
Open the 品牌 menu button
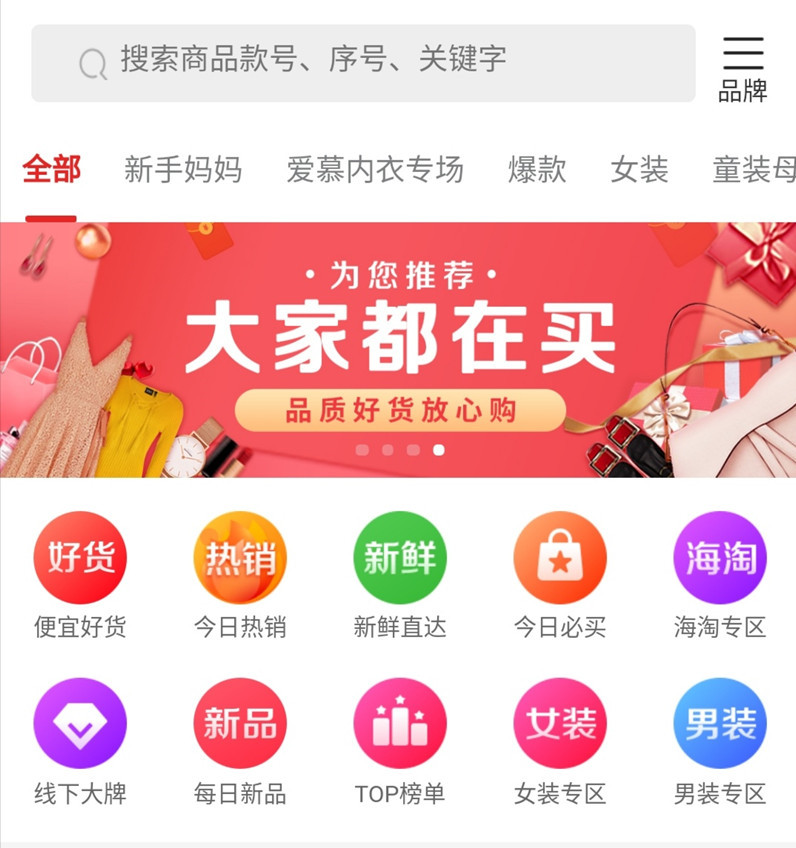742,69
